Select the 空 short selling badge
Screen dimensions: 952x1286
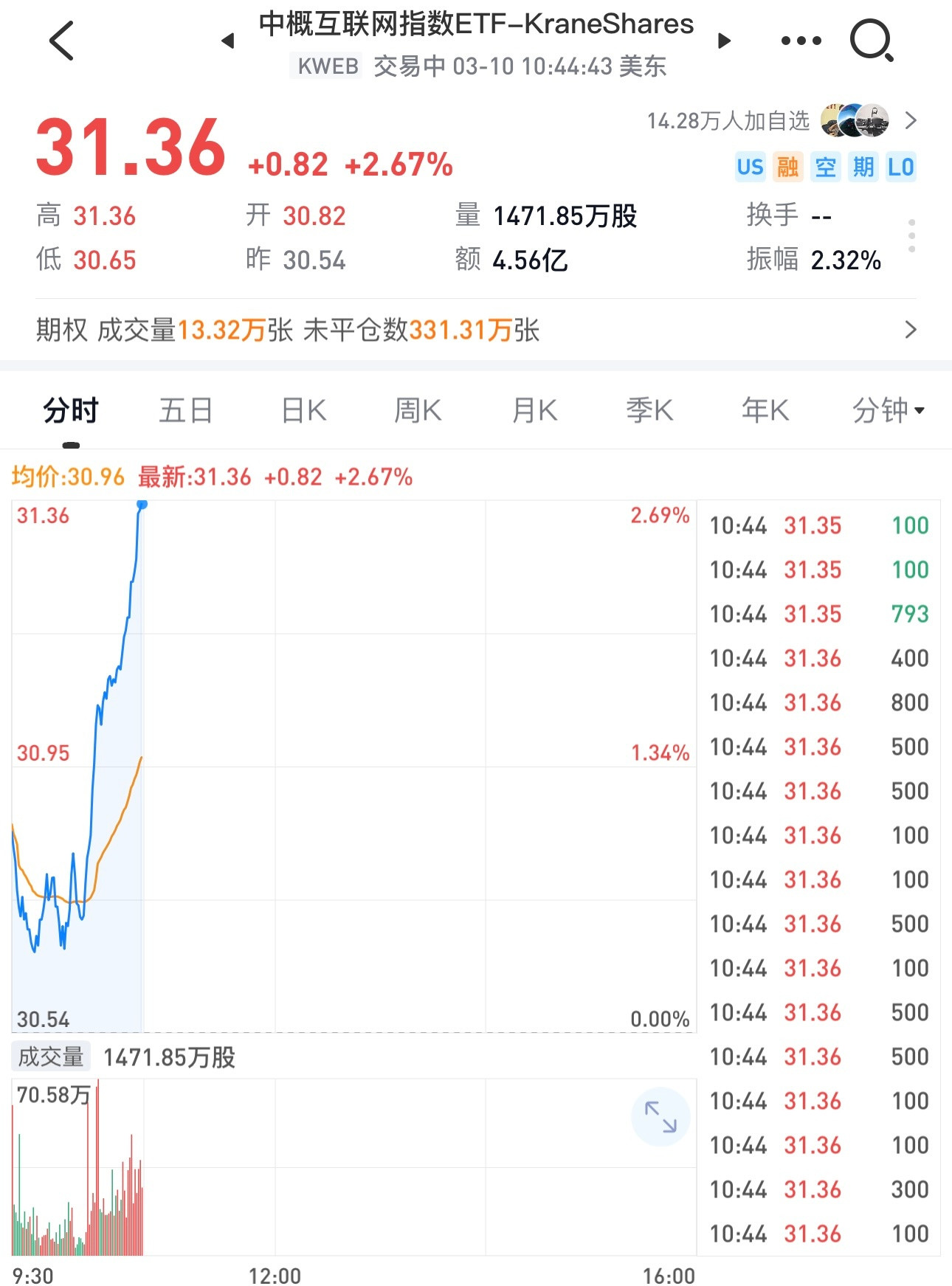point(826,167)
